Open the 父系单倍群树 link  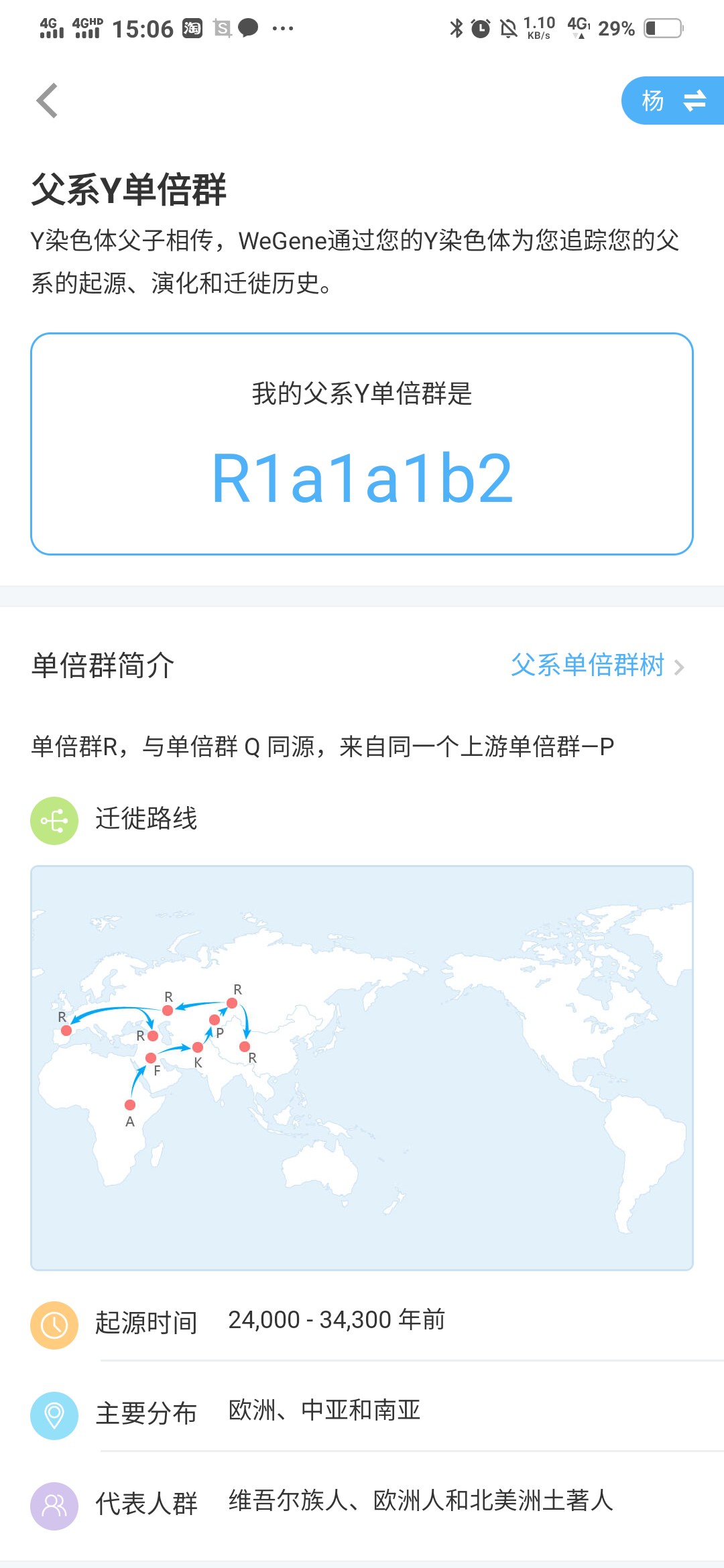(x=597, y=665)
